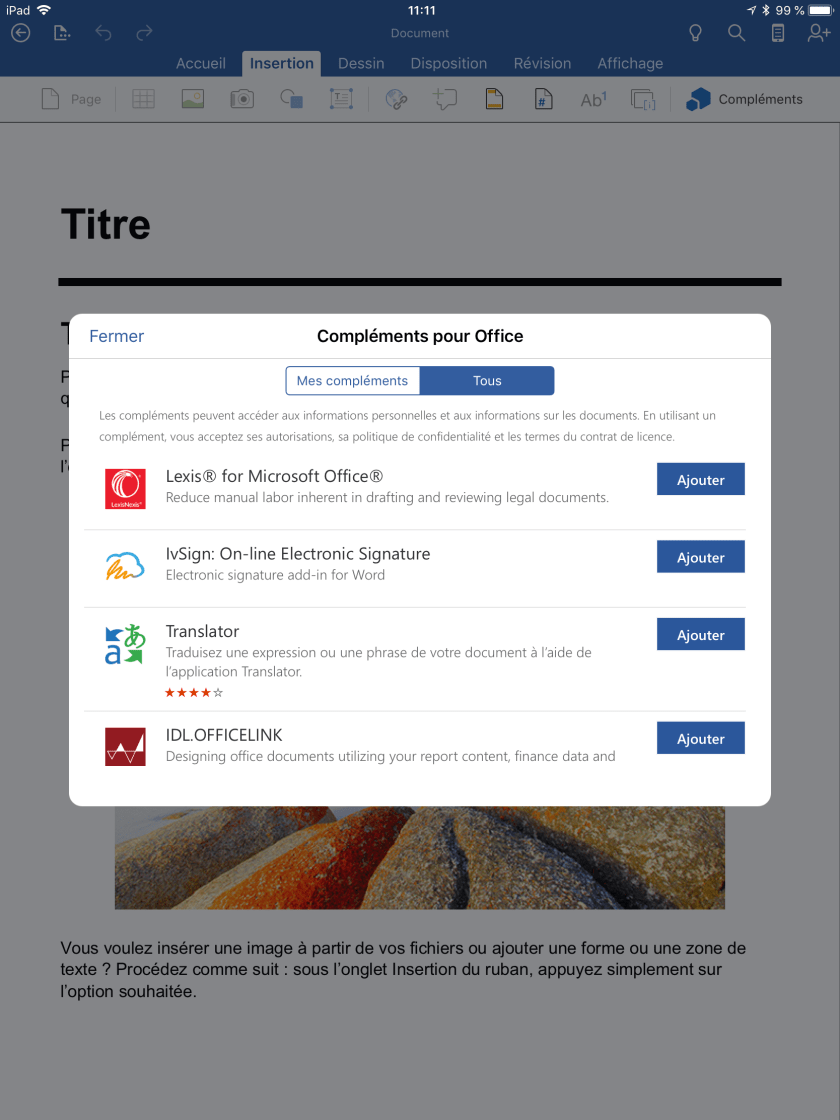
Task: Add the Lexis for Microsoft Office add-in
Action: [700, 480]
